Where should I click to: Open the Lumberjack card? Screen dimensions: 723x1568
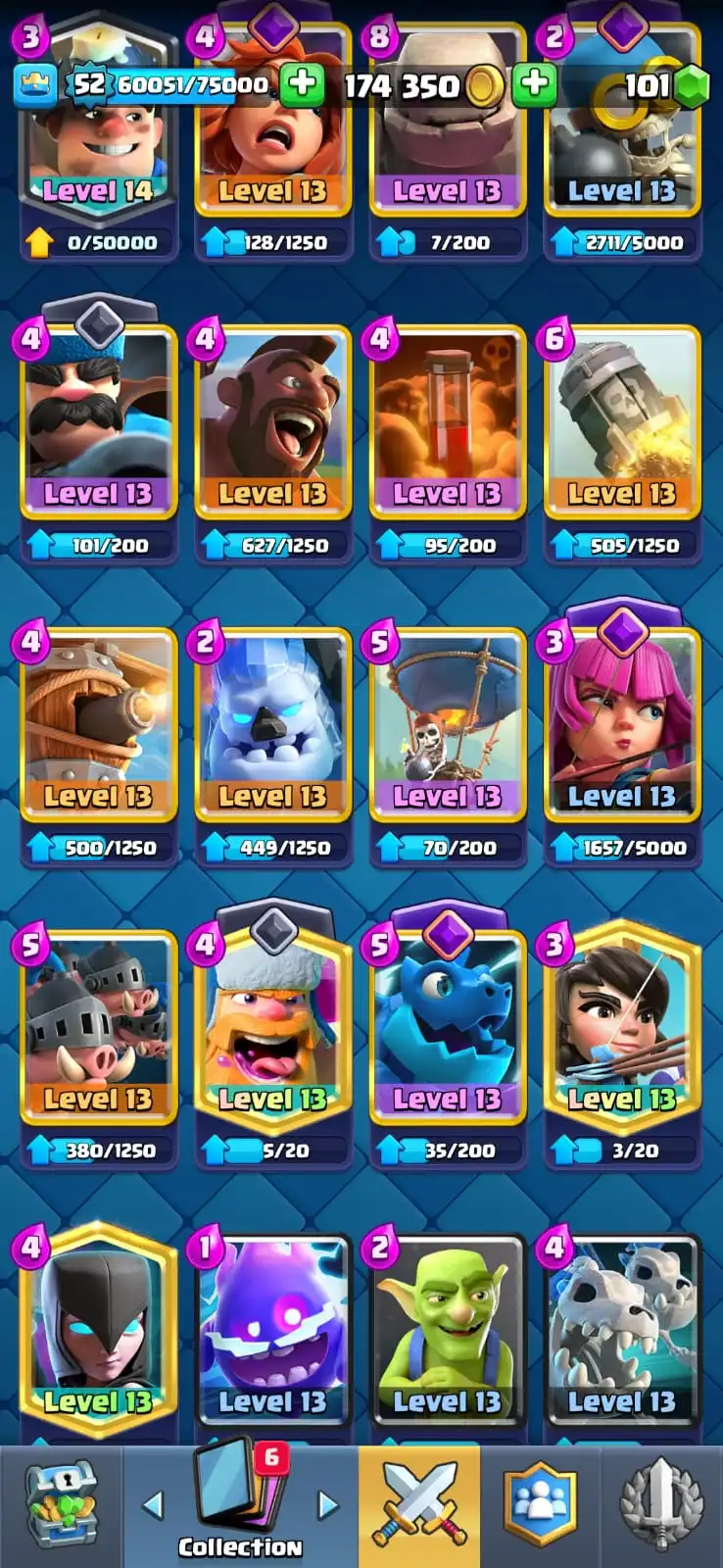[272, 1025]
